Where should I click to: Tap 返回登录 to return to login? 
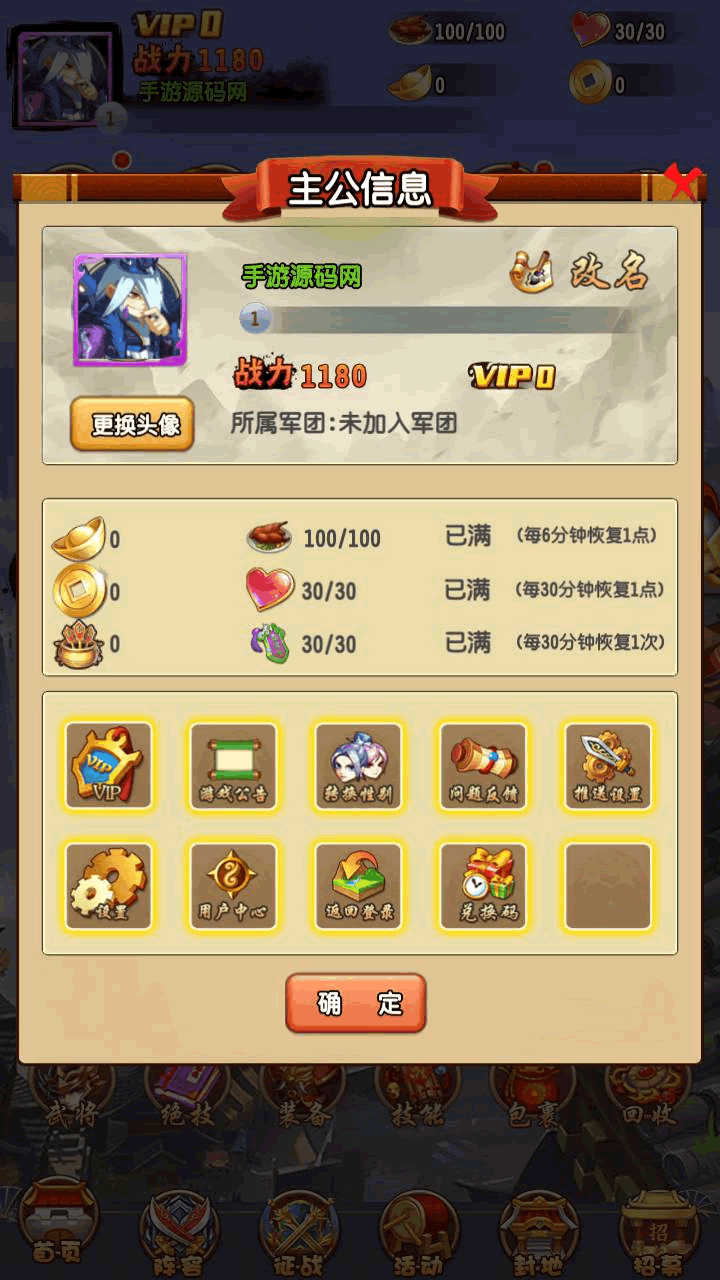click(358, 886)
